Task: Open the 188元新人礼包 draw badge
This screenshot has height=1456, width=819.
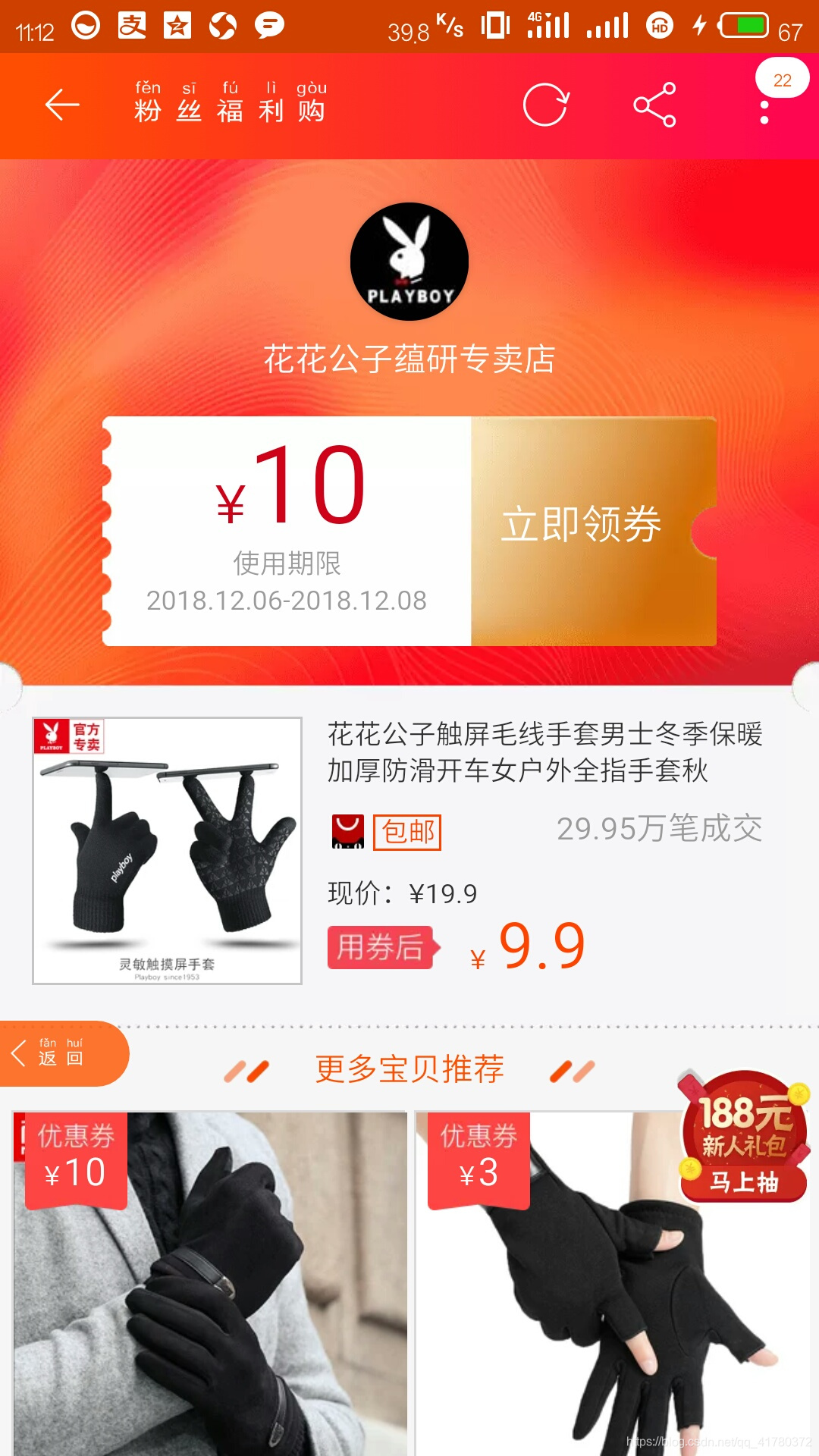Action: pyautogui.click(x=745, y=1137)
